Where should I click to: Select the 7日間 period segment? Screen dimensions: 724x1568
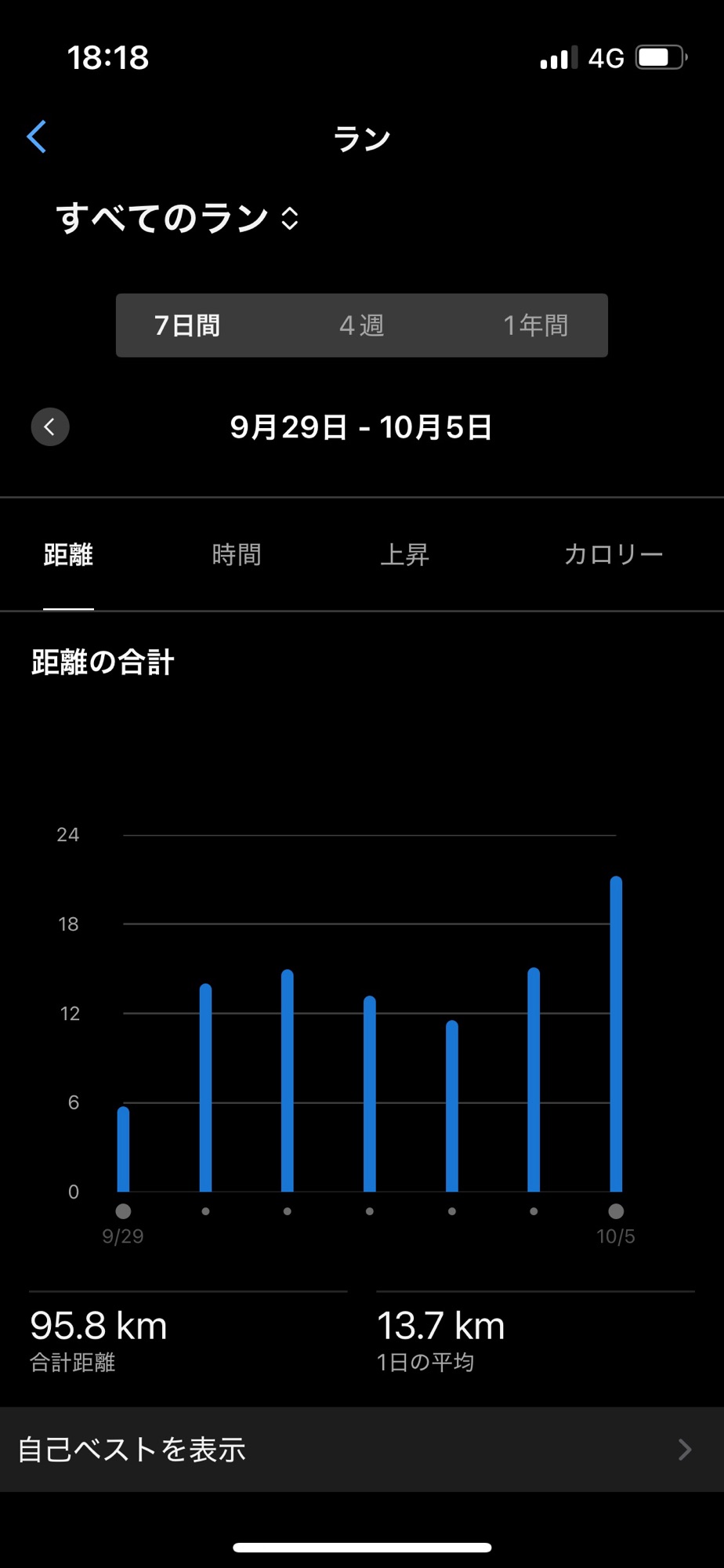click(187, 325)
